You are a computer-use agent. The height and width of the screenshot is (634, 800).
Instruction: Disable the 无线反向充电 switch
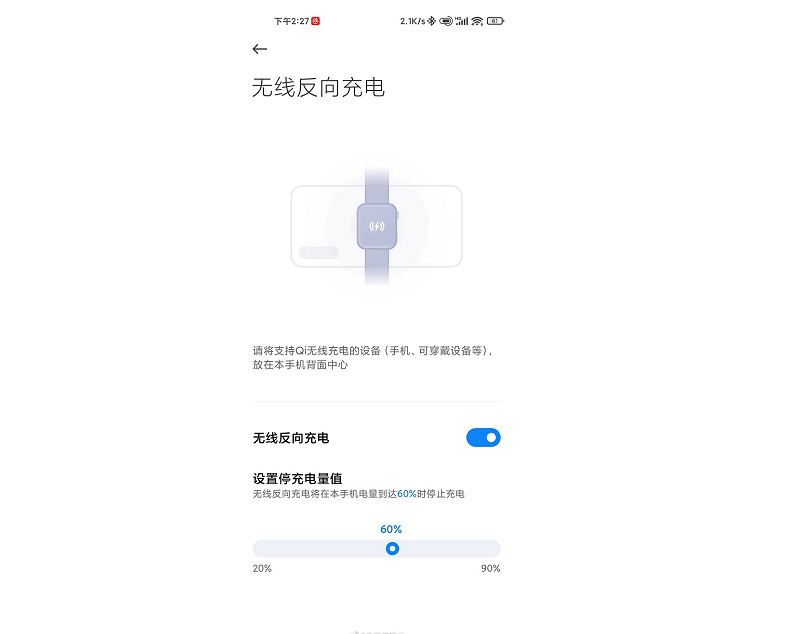click(483, 438)
